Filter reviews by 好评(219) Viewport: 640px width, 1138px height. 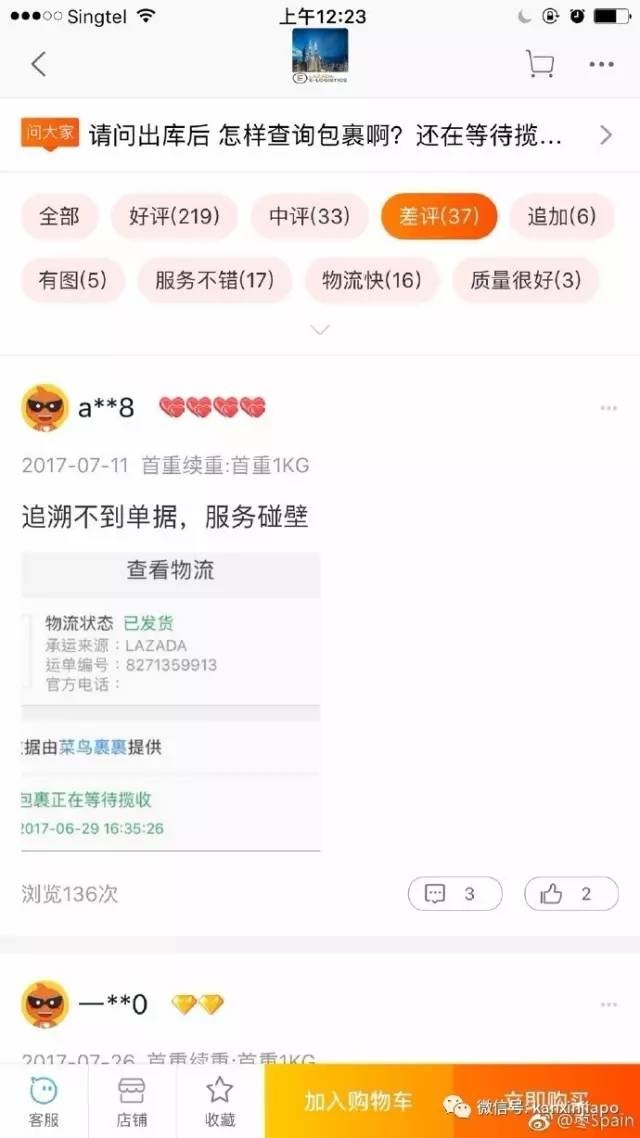point(173,216)
